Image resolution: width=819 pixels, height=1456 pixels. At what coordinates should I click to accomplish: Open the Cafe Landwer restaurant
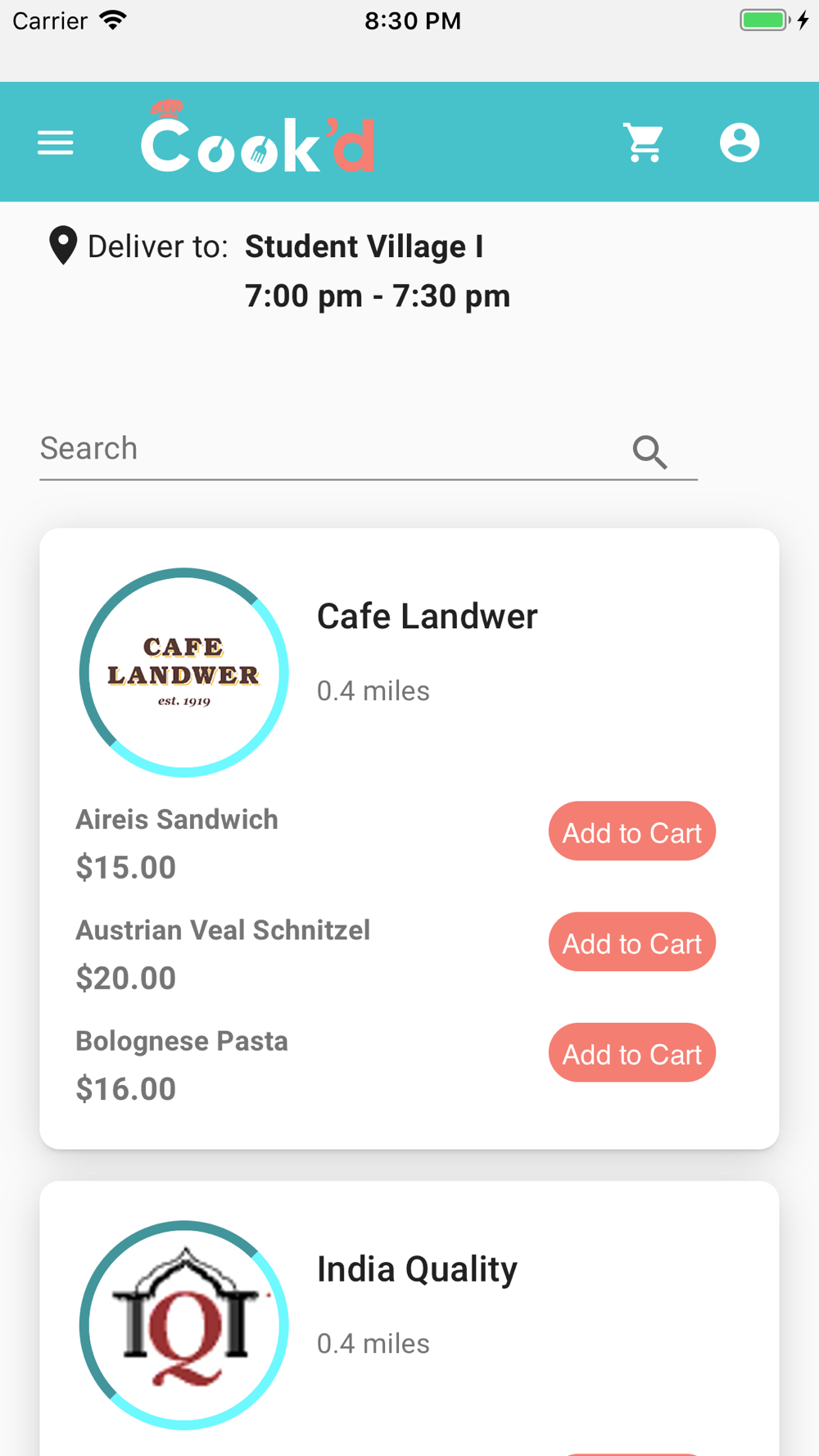[x=427, y=616]
